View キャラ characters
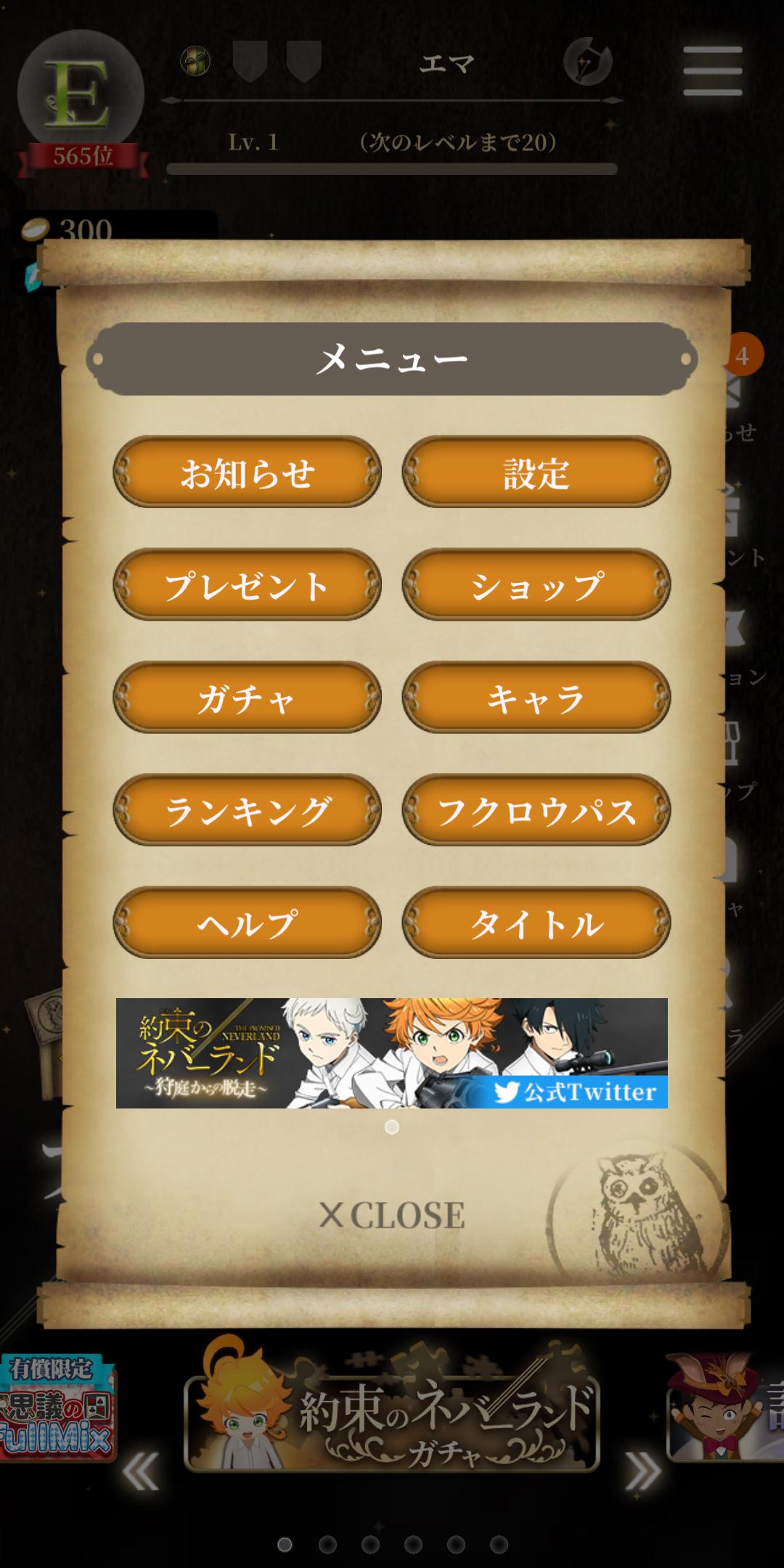This screenshot has height=1568, width=784. (x=536, y=697)
